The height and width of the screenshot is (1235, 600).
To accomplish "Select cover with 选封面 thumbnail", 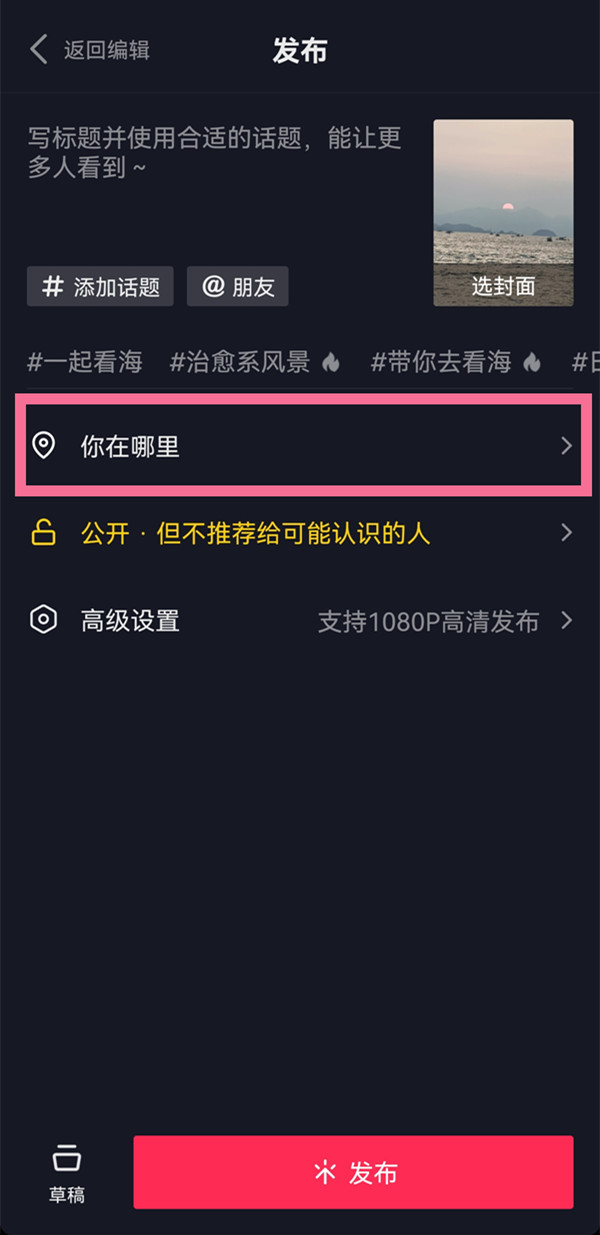I will coord(503,213).
